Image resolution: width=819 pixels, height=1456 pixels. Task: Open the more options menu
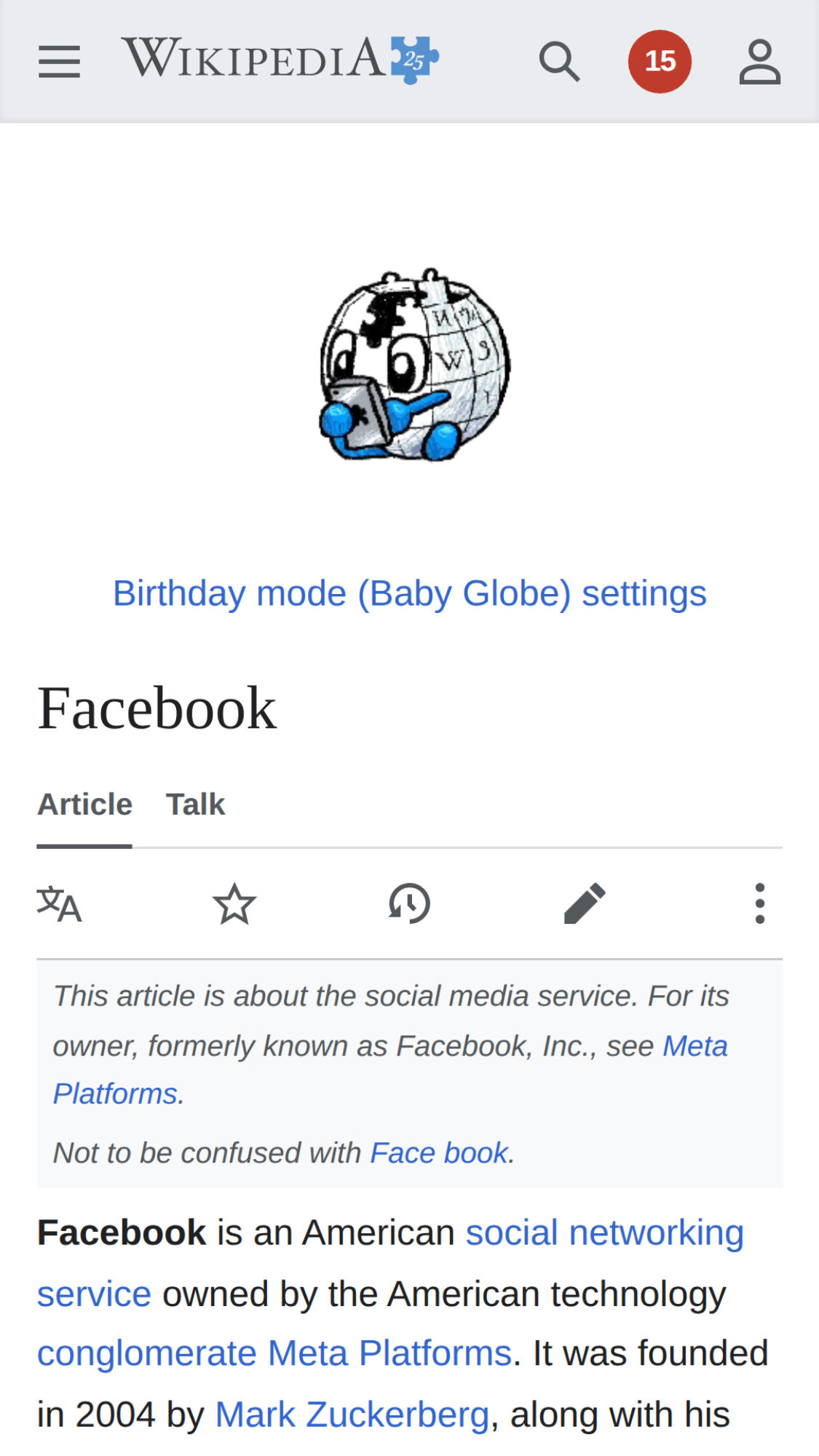[760, 904]
